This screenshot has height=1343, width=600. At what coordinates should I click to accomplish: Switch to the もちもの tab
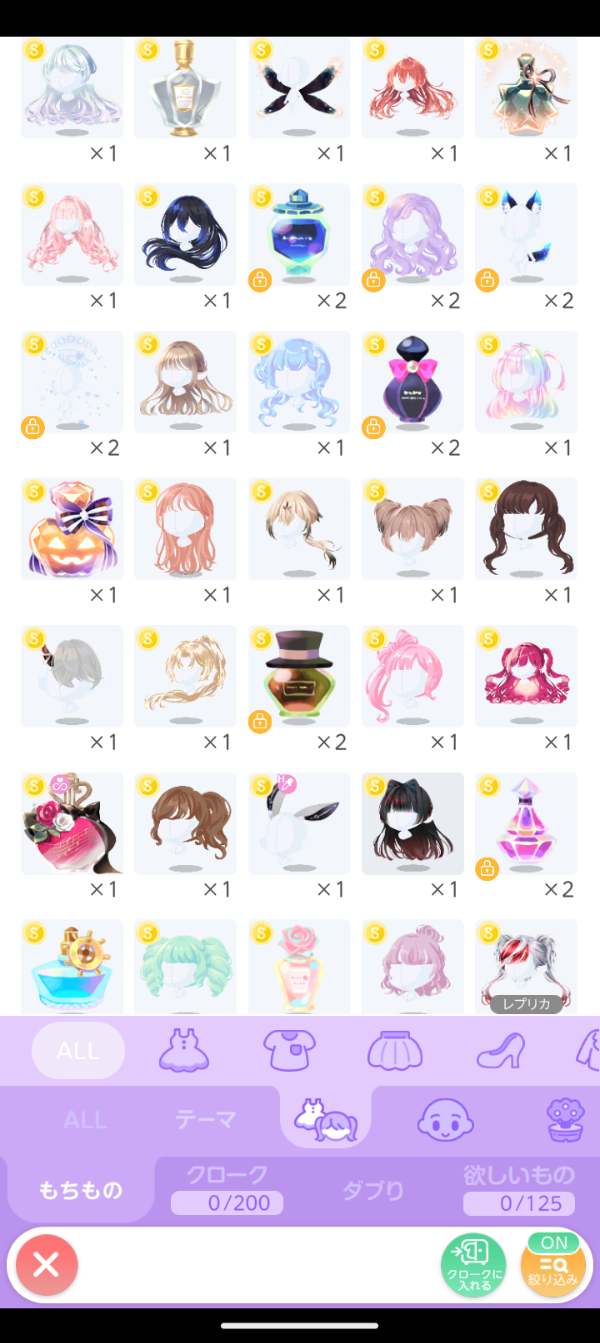(80, 1190)
